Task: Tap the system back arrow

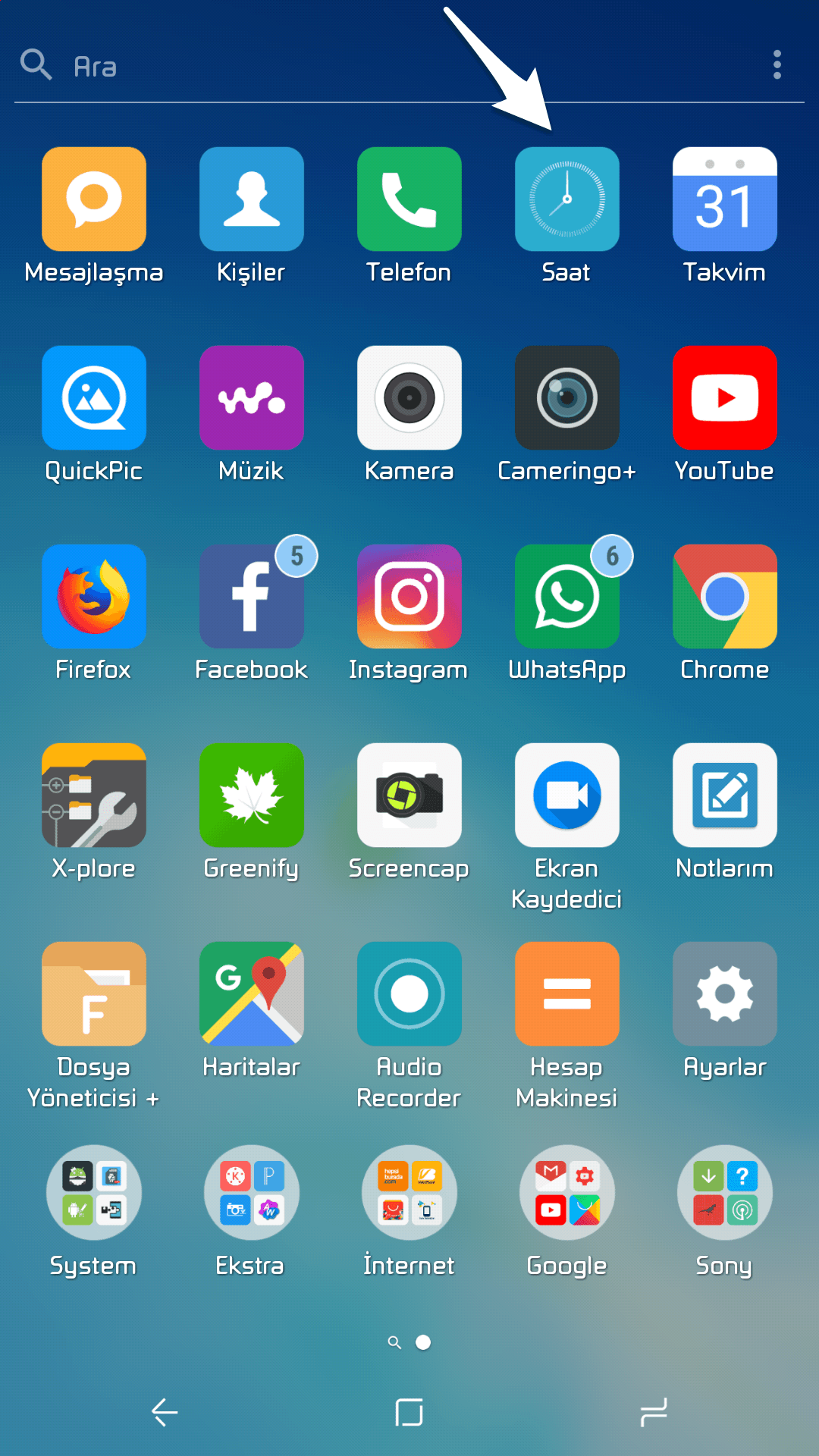Action: [165, 1412]
